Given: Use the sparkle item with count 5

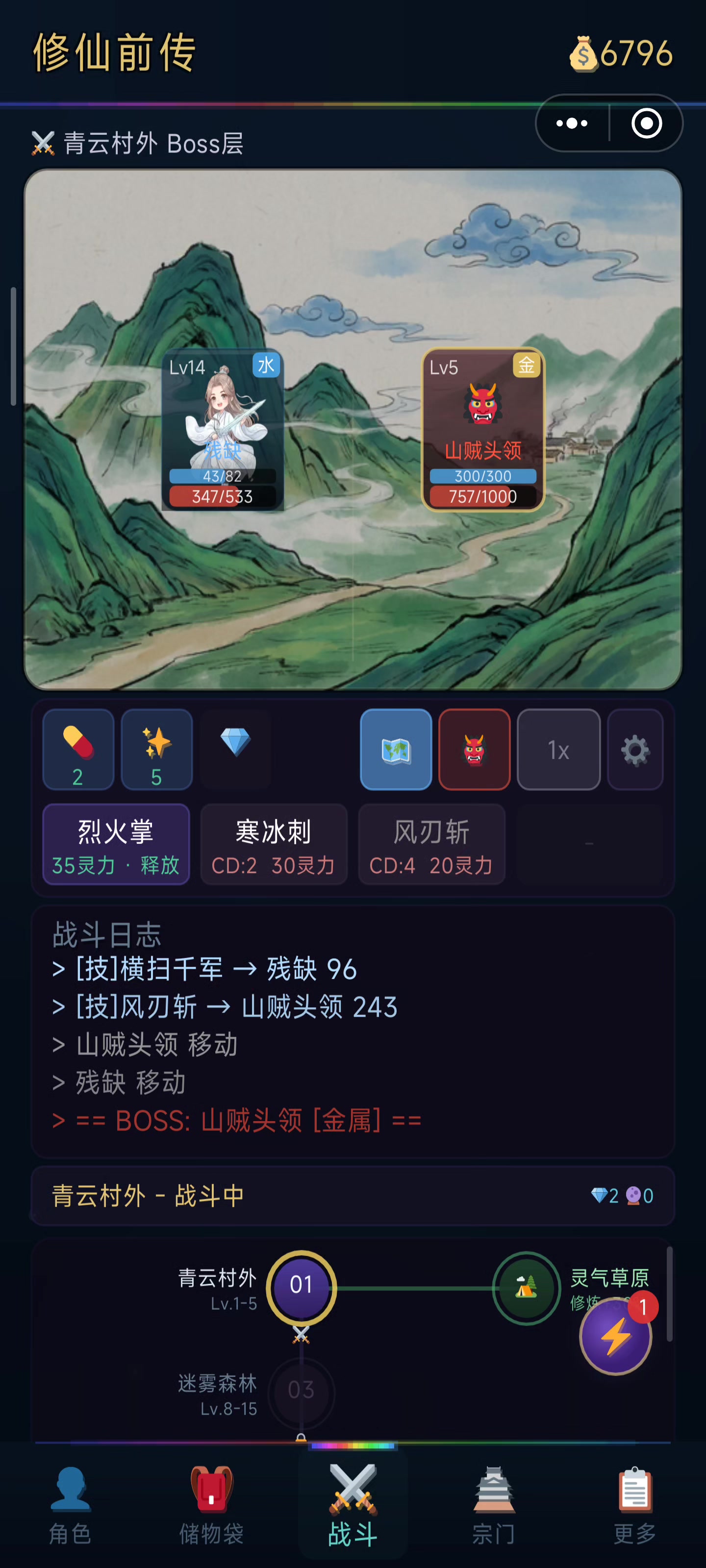Looking at the screenshot, I should (x=156, y=749).
